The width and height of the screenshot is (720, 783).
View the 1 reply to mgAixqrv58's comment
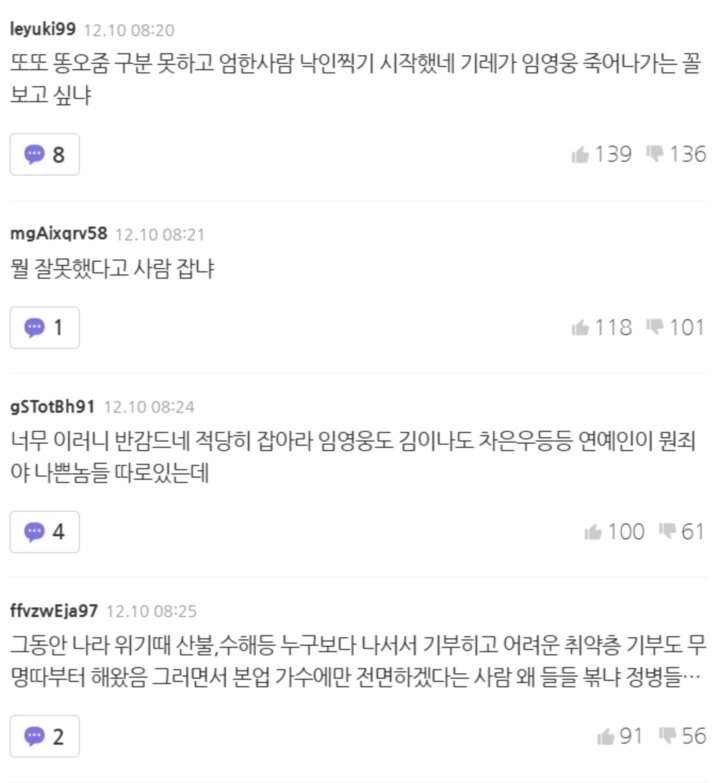pos(45,327)
